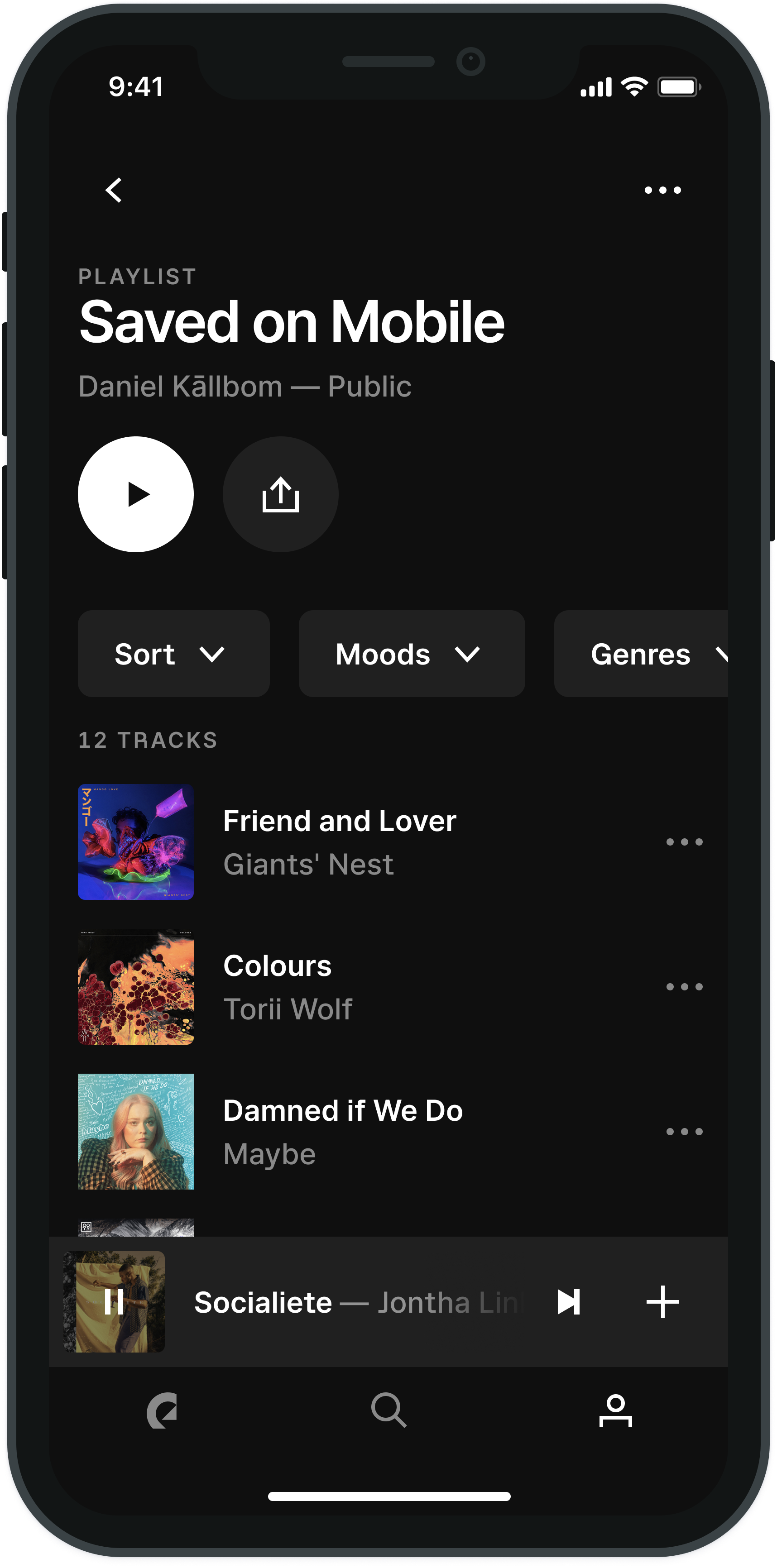Select the track Colours by Torii Wolf
The image size is (777, 1568).
tap(288, 986)
